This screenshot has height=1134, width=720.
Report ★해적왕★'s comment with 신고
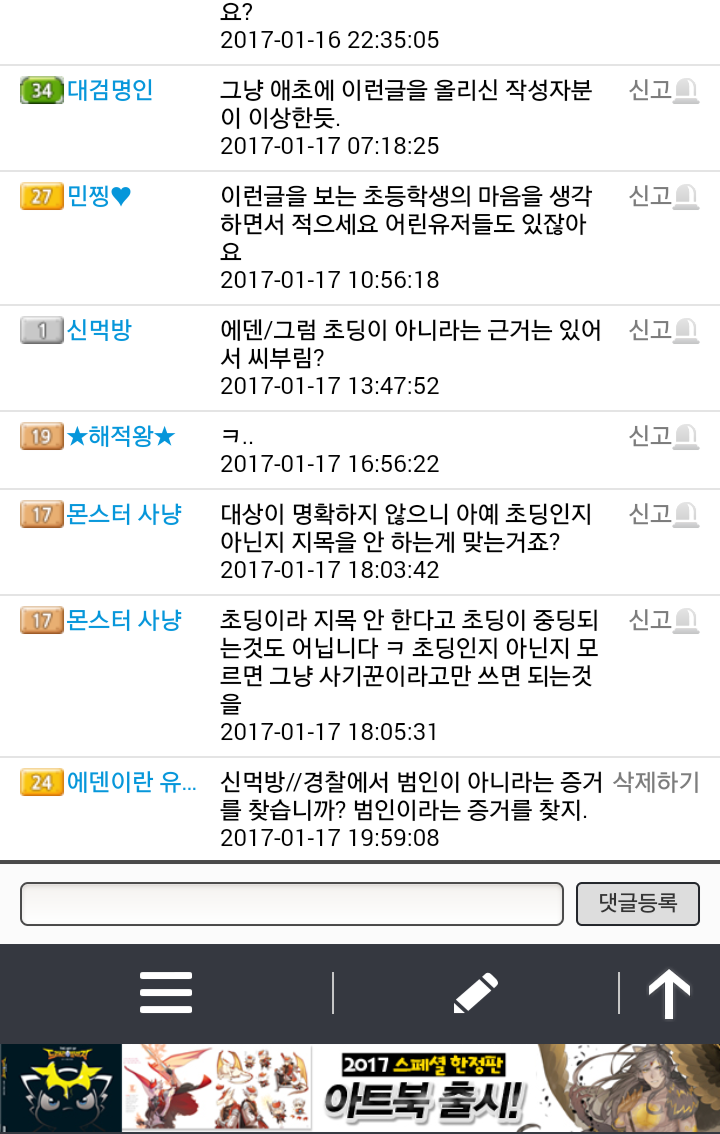662,436
